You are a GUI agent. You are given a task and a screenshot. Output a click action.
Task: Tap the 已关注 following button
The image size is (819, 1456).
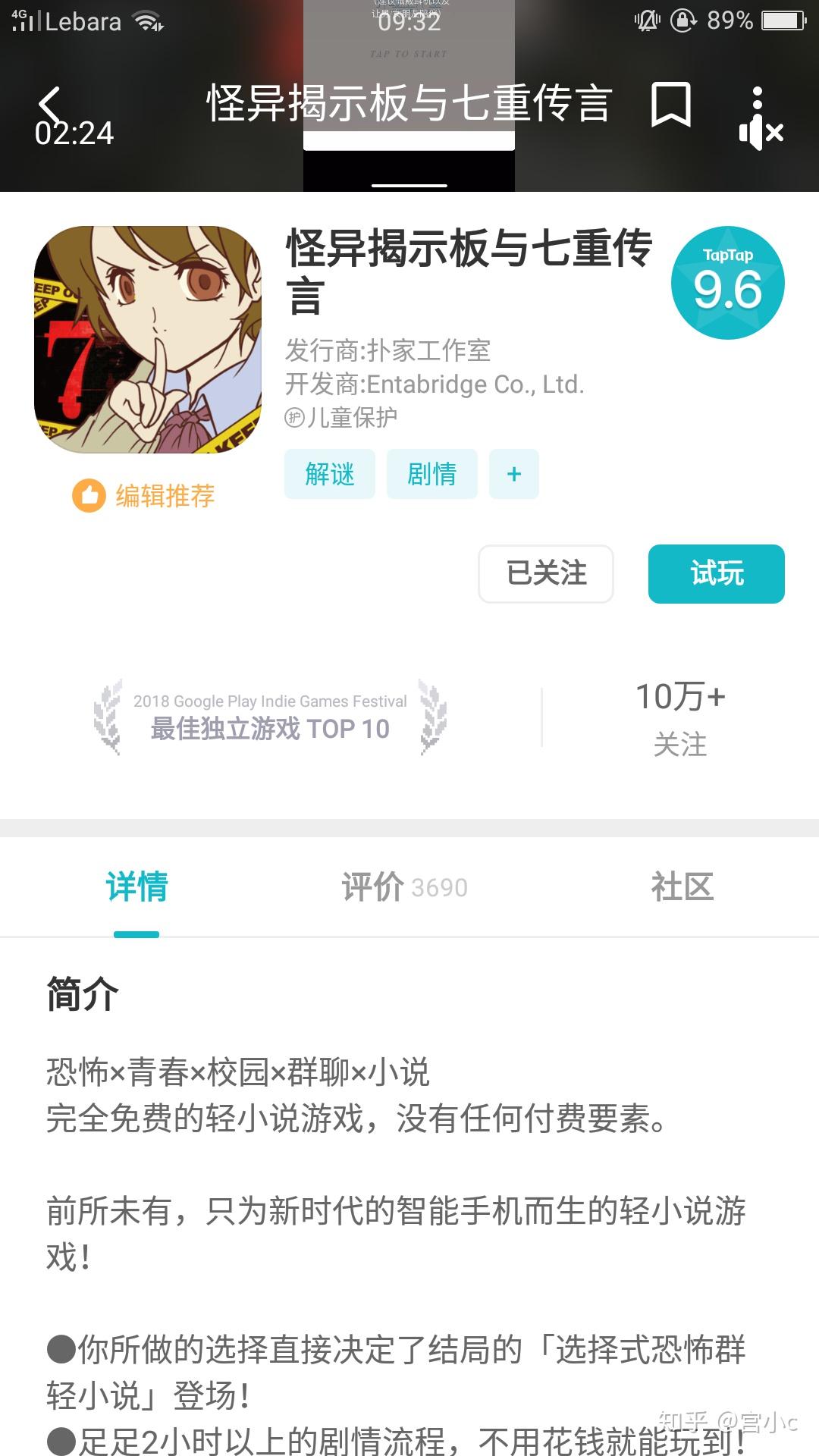pos(545,574)
